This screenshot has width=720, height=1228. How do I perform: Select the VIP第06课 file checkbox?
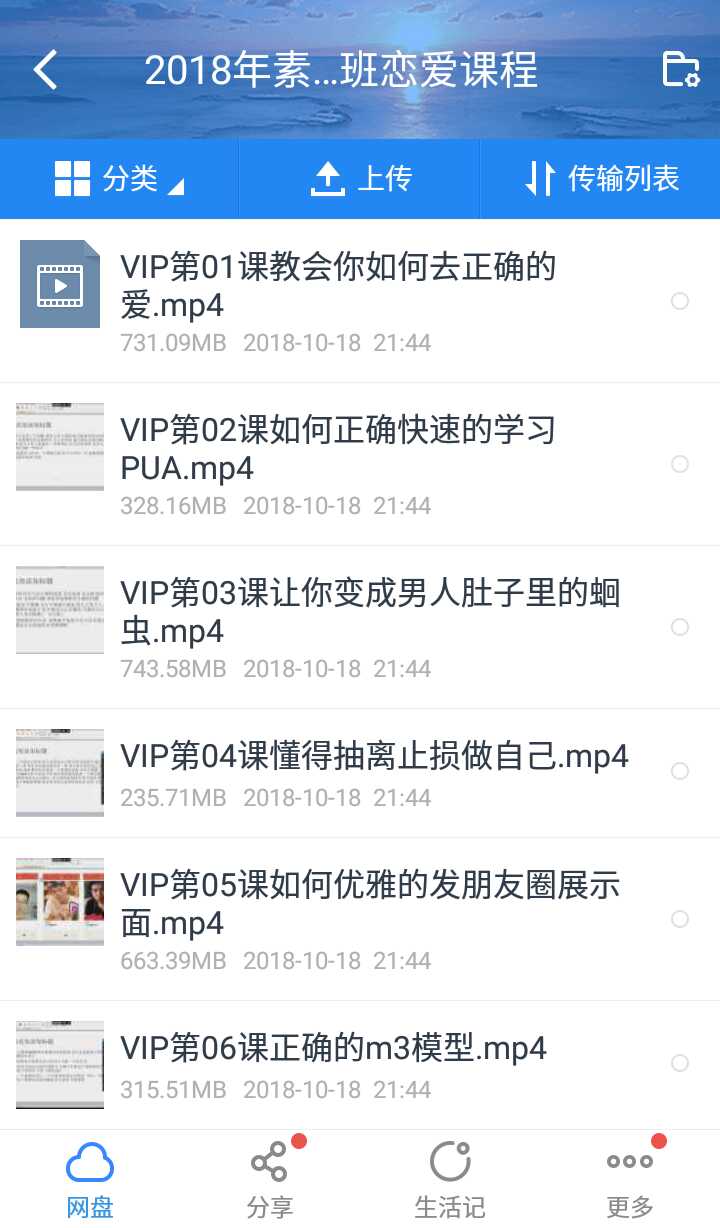click(680, 1063)
